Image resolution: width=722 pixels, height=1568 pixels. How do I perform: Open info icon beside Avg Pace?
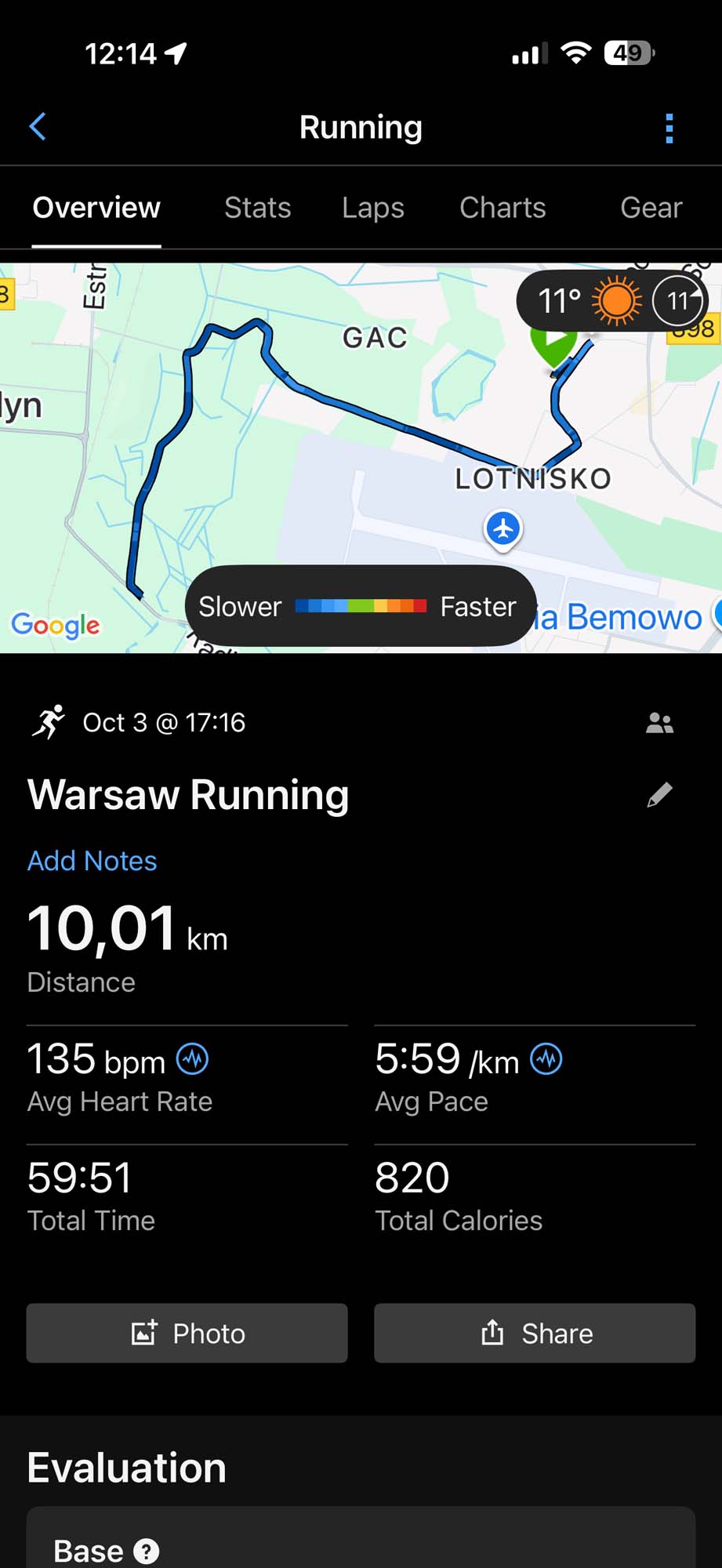546,1060
